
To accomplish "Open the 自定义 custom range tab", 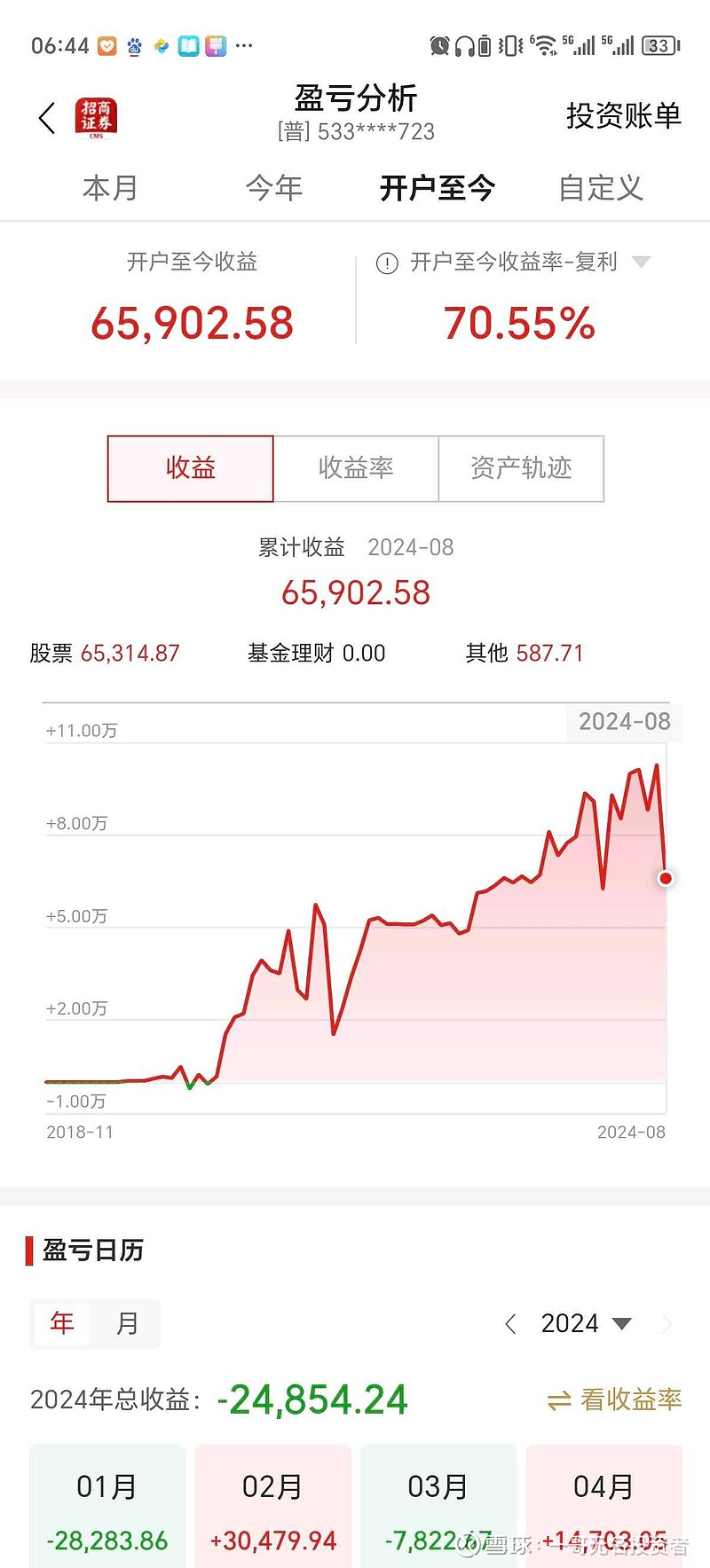I will point(601,188).
